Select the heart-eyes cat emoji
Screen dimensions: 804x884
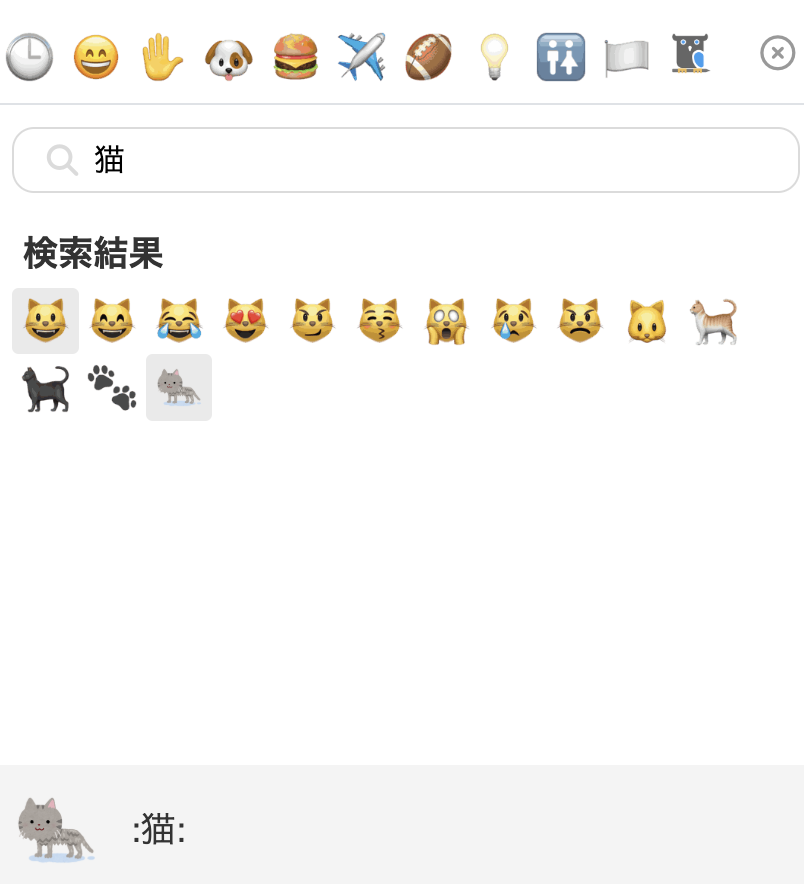245,321
